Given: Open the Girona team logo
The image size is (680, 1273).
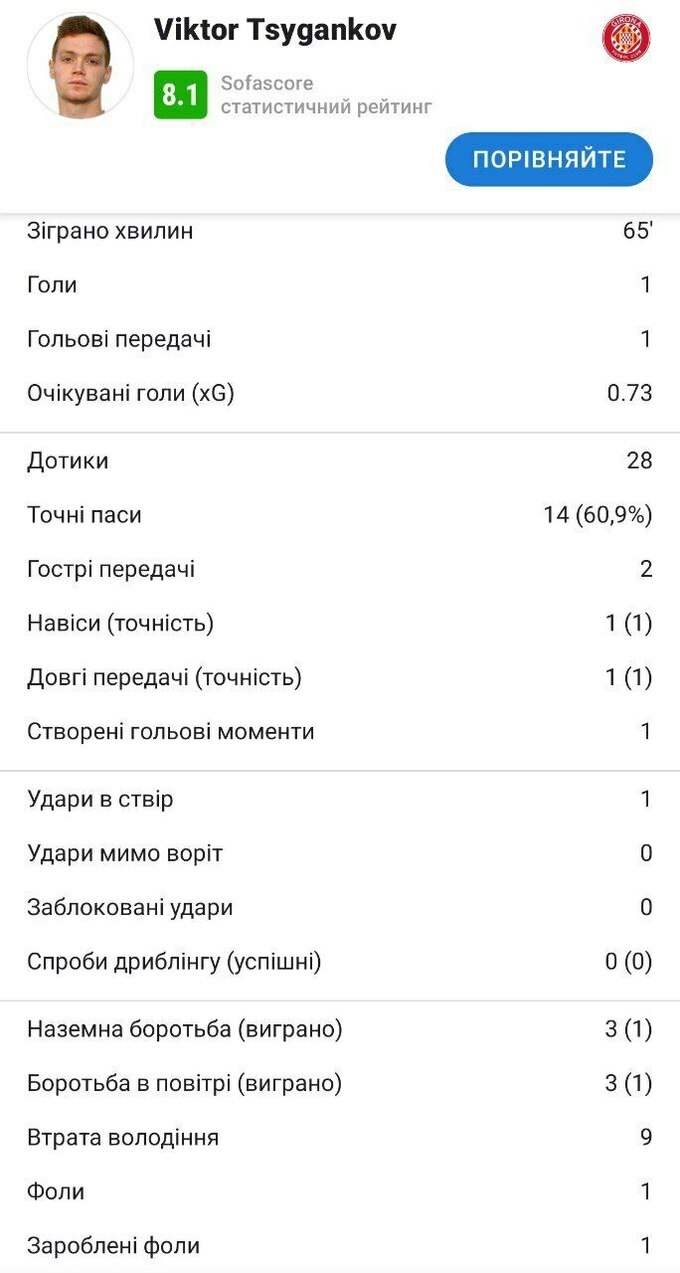Looking at the screenshot, I should point(626,38).
